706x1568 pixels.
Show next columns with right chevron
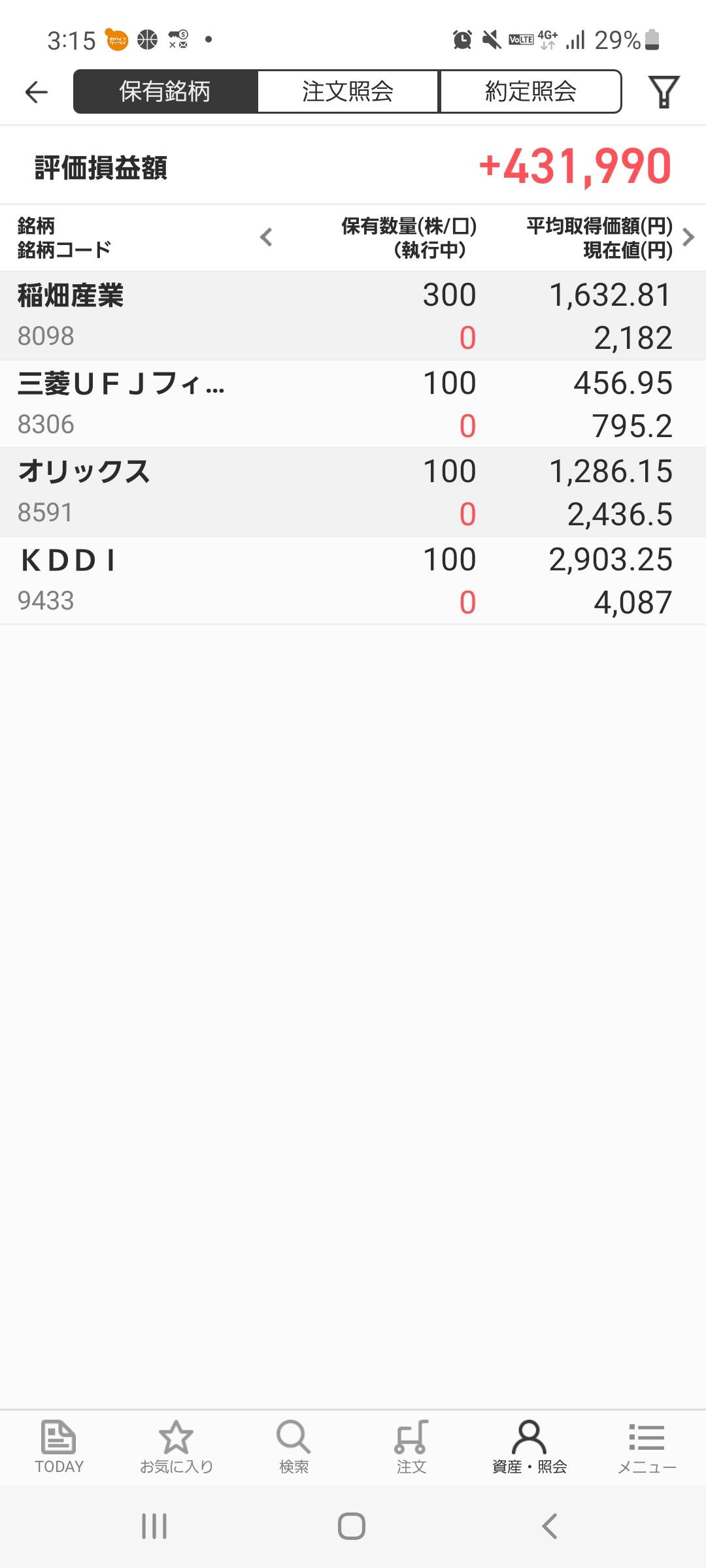coord(688,237)
